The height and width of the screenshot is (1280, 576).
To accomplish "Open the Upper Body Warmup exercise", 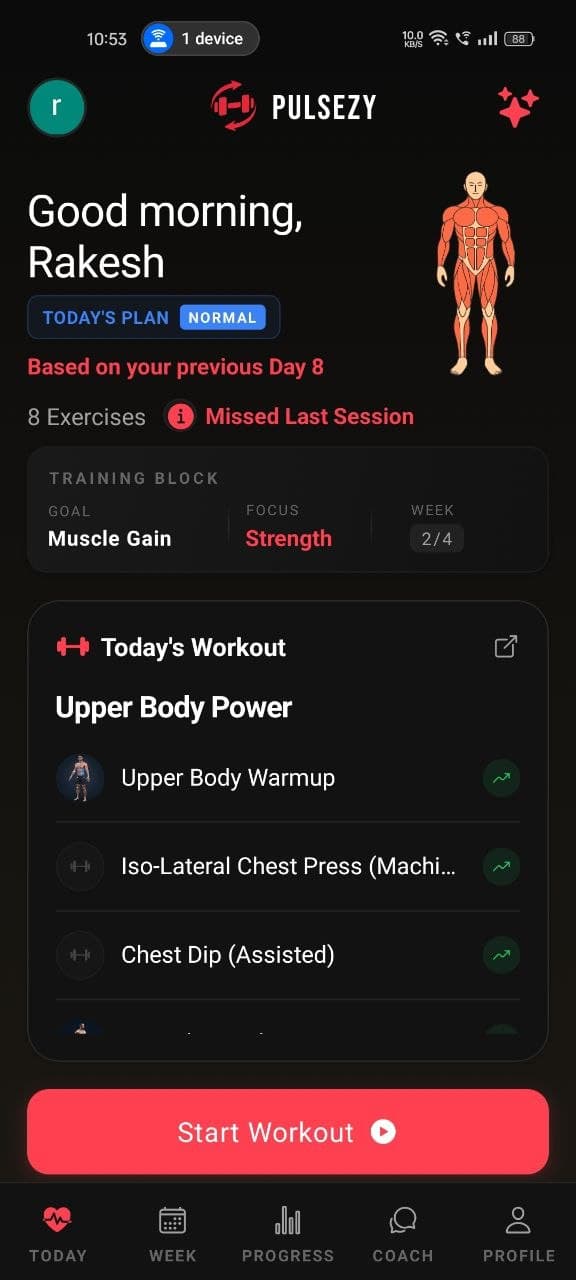I will coord(288,778).
